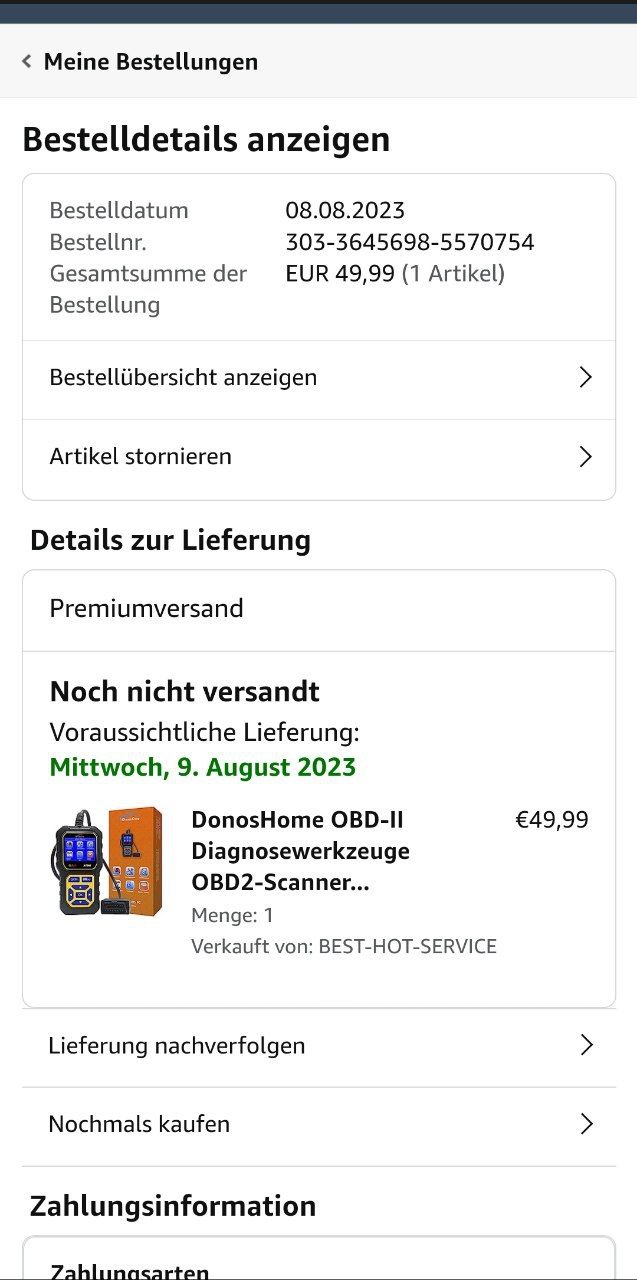Screen dimensions: 637x1280
Task: Open DonosHome OBD-II Diagnosewerkzeuge product title
Action: (x=300, y=851)
